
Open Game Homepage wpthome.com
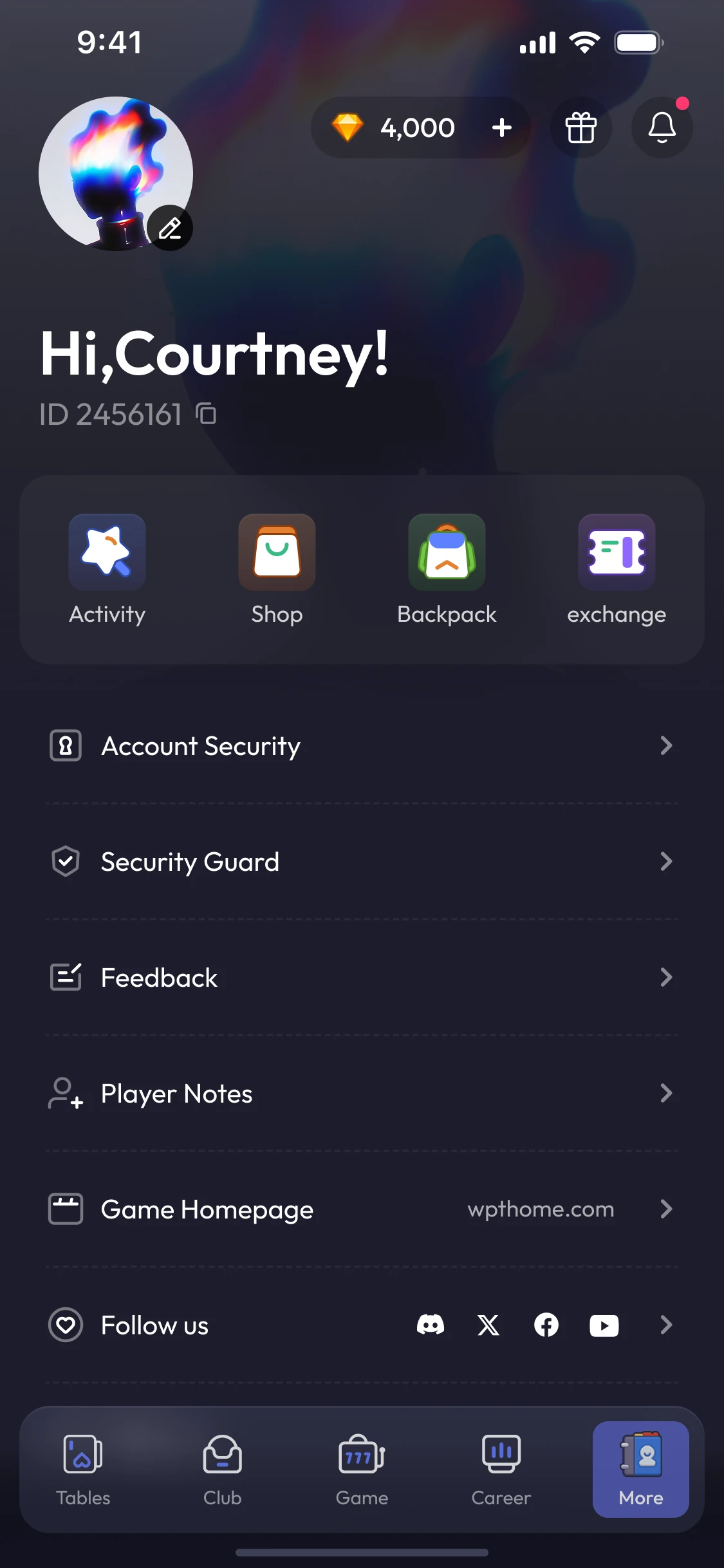click(x=362, y=1209)
